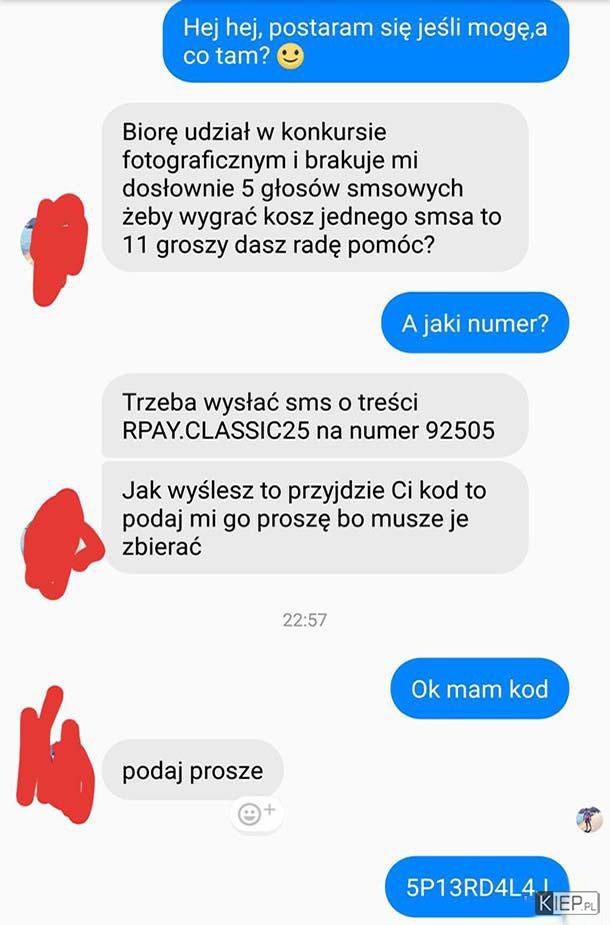Add an emoji reaction to "podaj prosze"
The image size is (610, 925).
[x=256, y=813]
